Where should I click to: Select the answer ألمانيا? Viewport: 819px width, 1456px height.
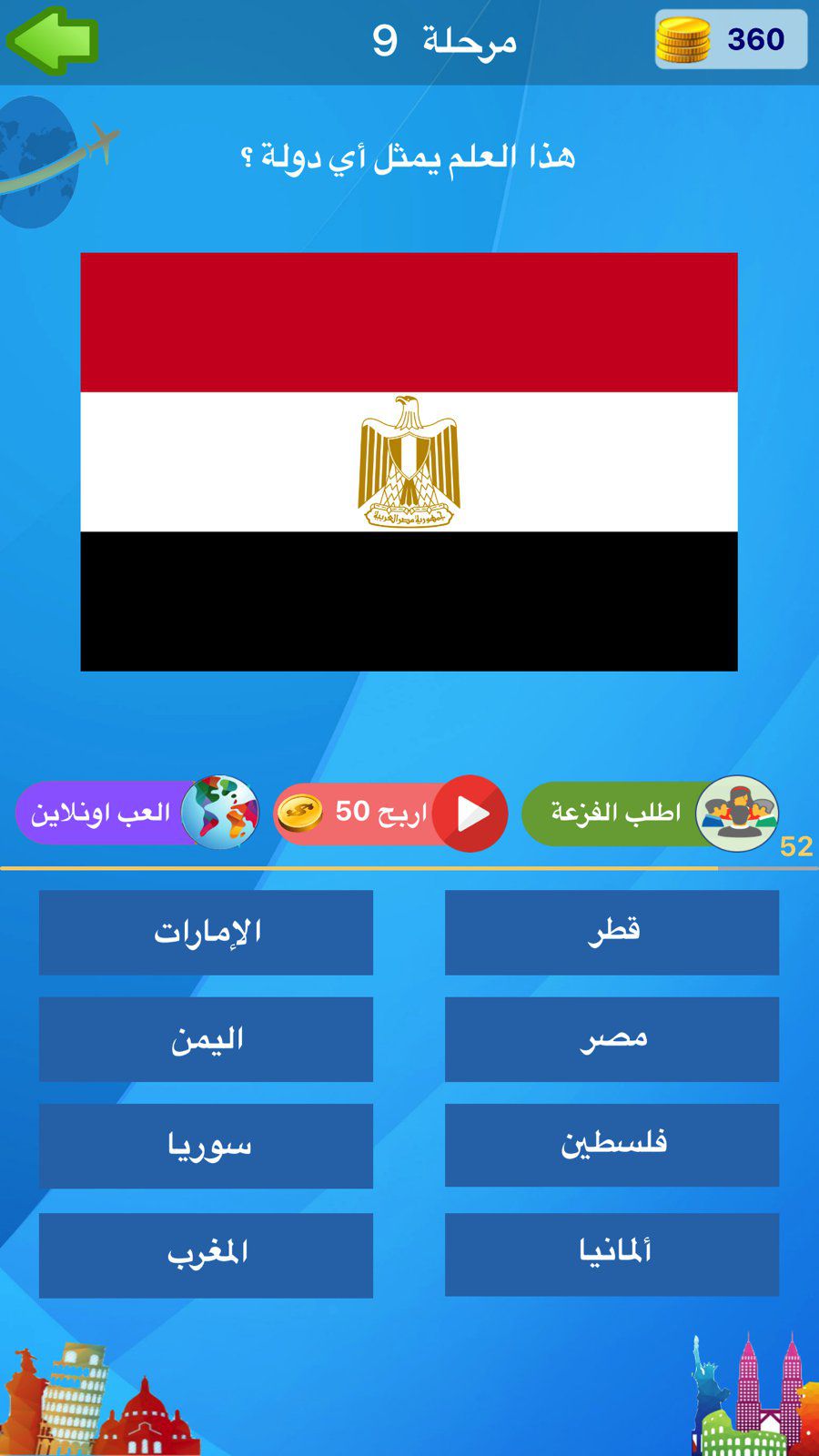coord(612,1255)
